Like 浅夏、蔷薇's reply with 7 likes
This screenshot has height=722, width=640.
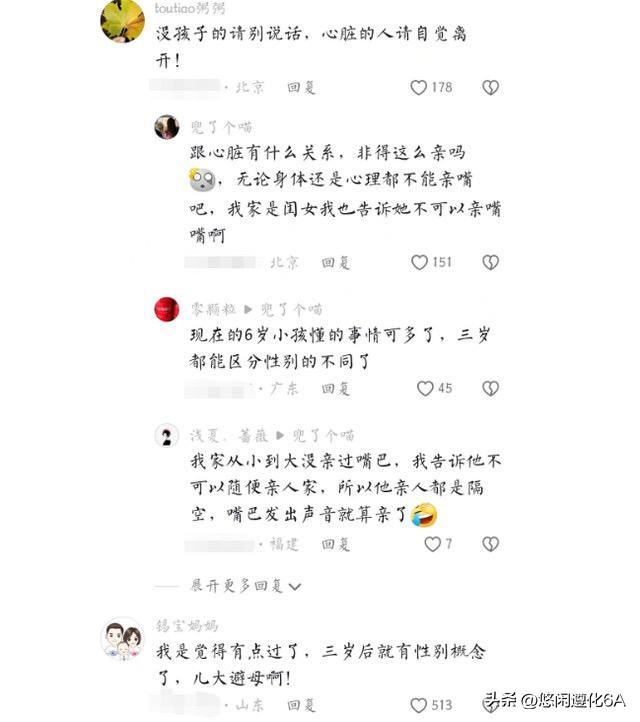[432, 544]
